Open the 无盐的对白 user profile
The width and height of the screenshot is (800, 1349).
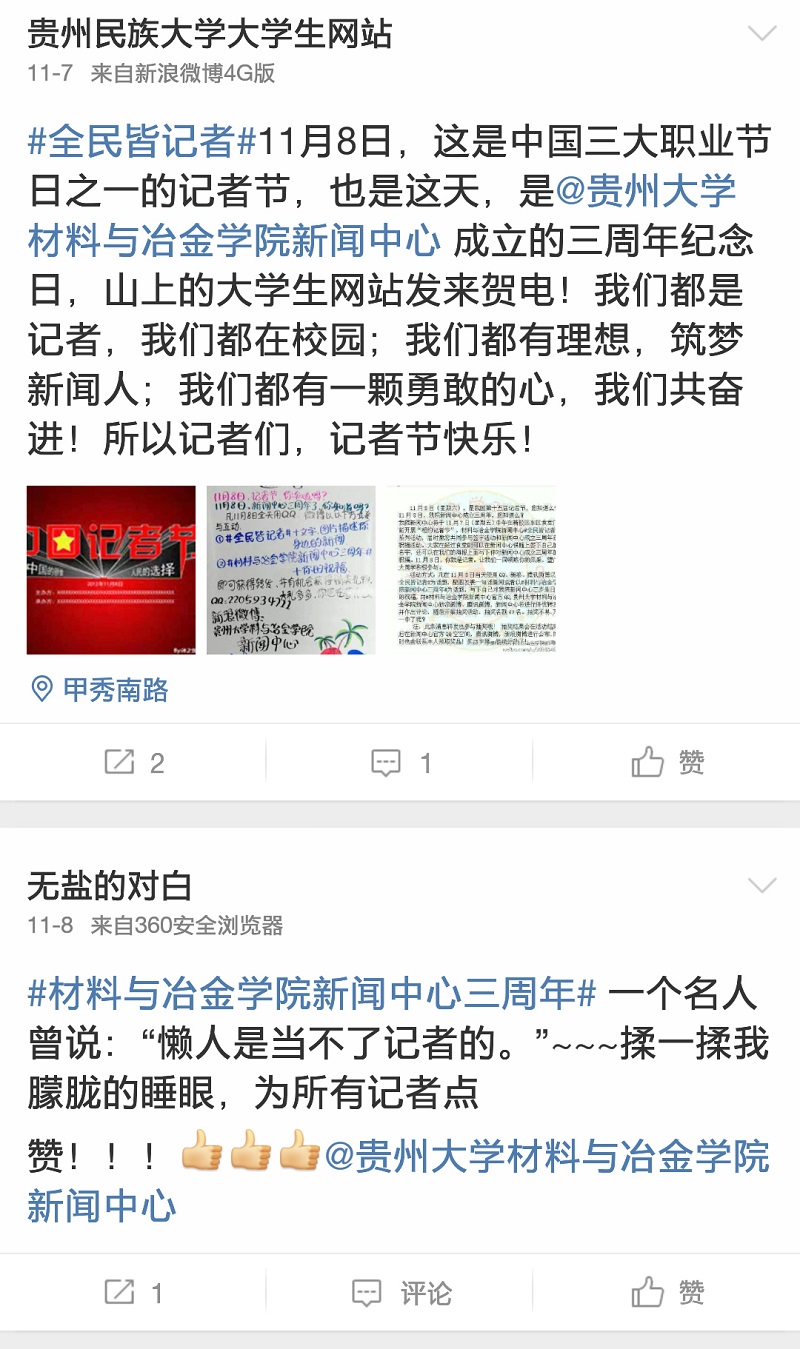(x=109, y=886)
